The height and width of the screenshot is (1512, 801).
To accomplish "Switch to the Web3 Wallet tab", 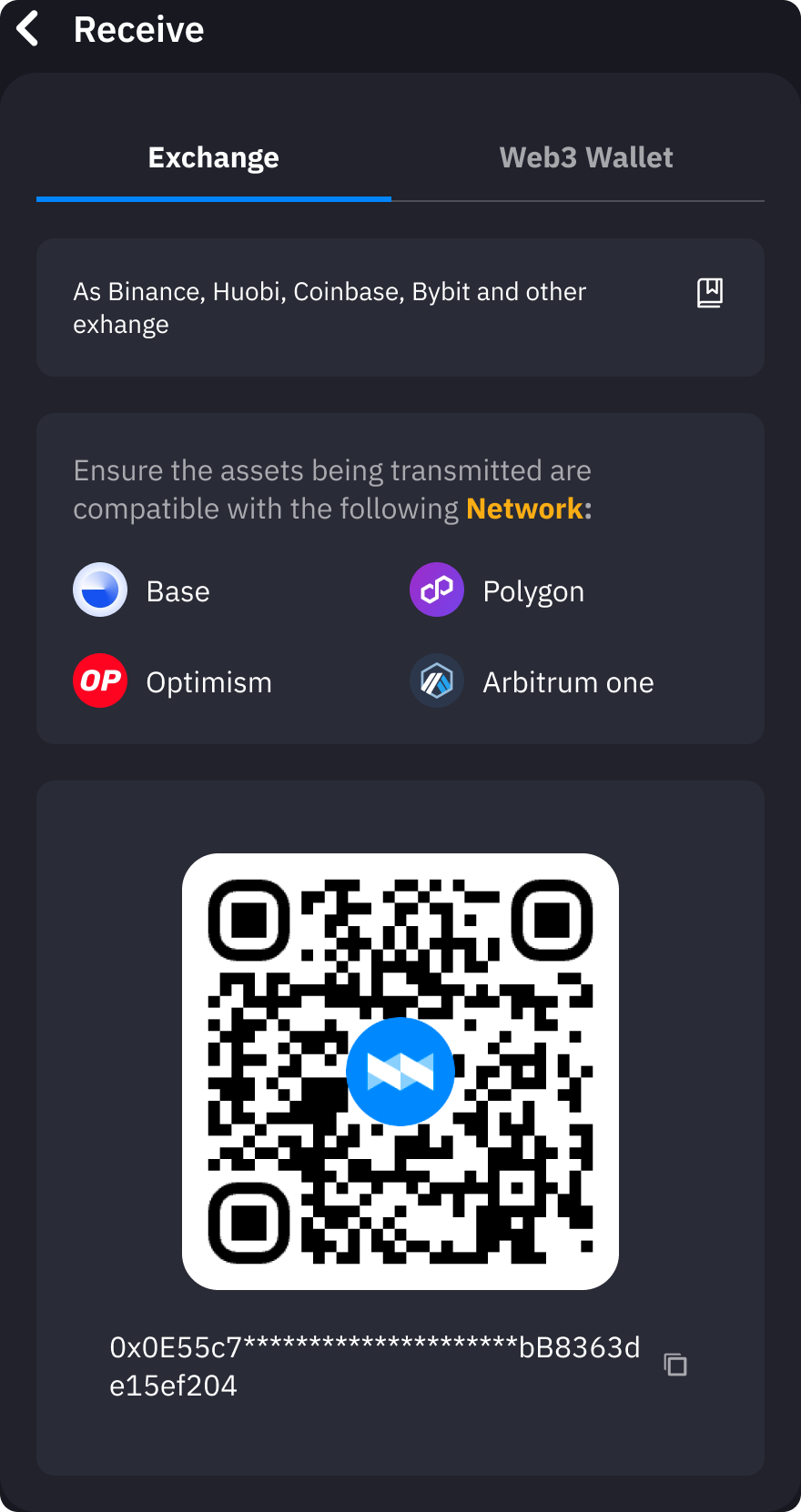I will [586, 156].
